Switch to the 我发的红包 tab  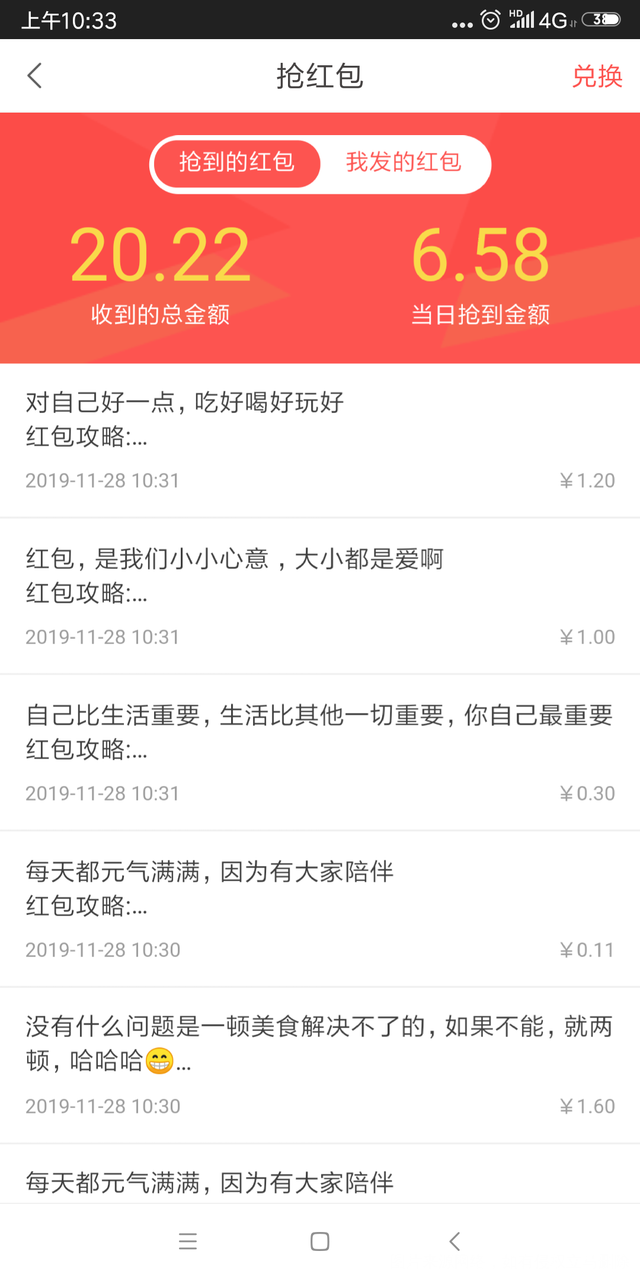click(x=403, y=163)
